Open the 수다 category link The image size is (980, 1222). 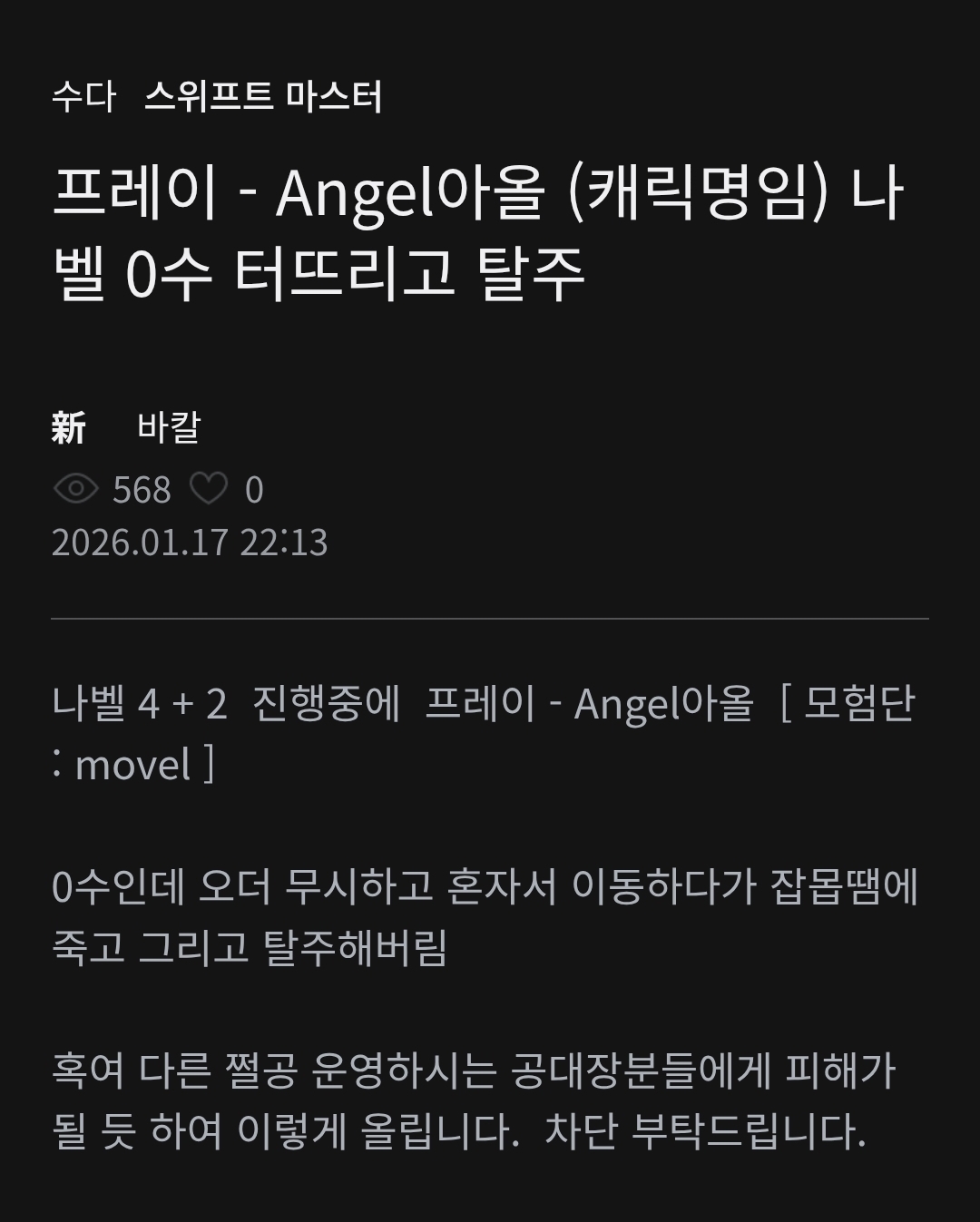83,96
